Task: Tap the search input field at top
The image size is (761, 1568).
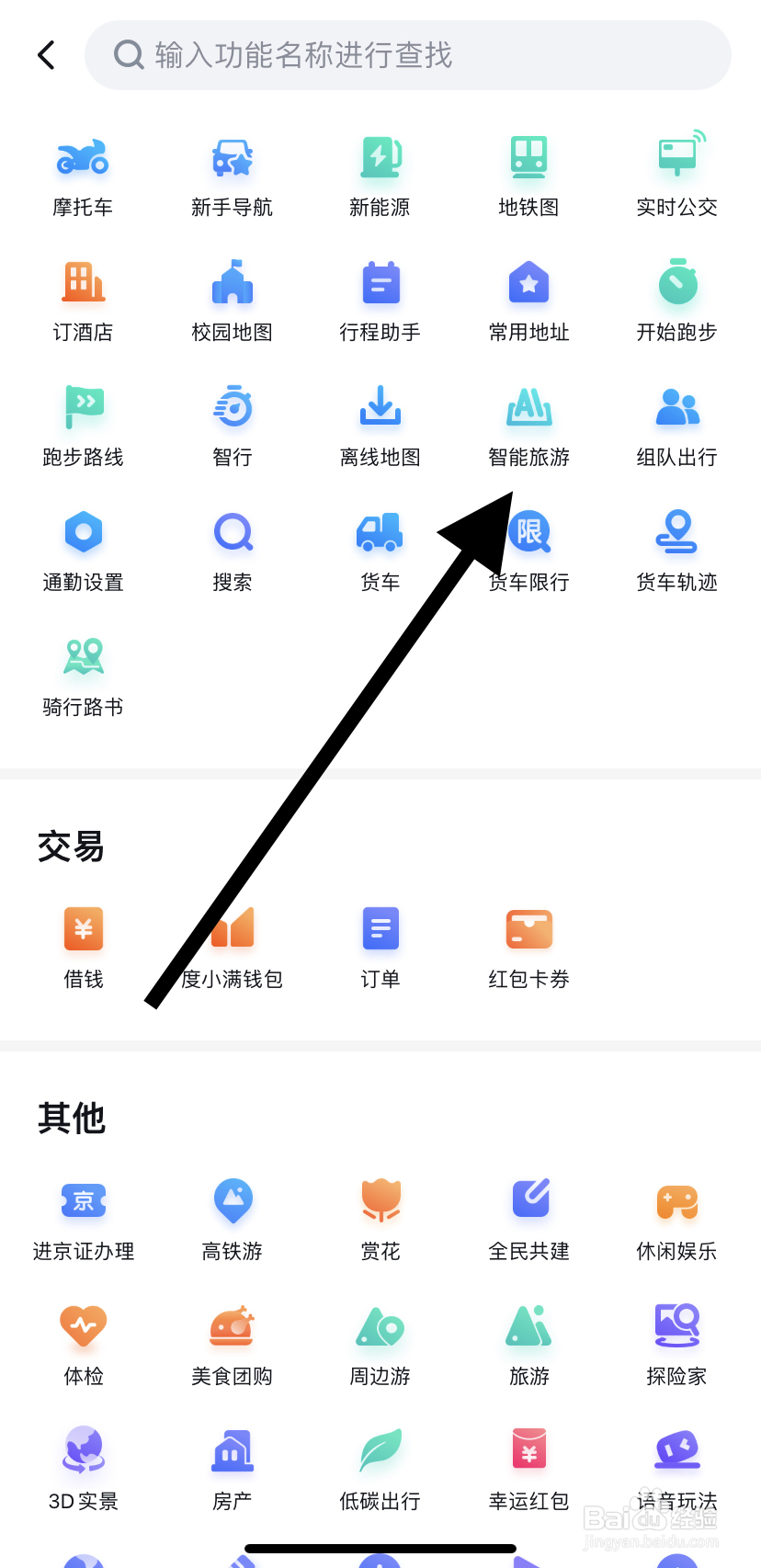Action: (407, 55)
